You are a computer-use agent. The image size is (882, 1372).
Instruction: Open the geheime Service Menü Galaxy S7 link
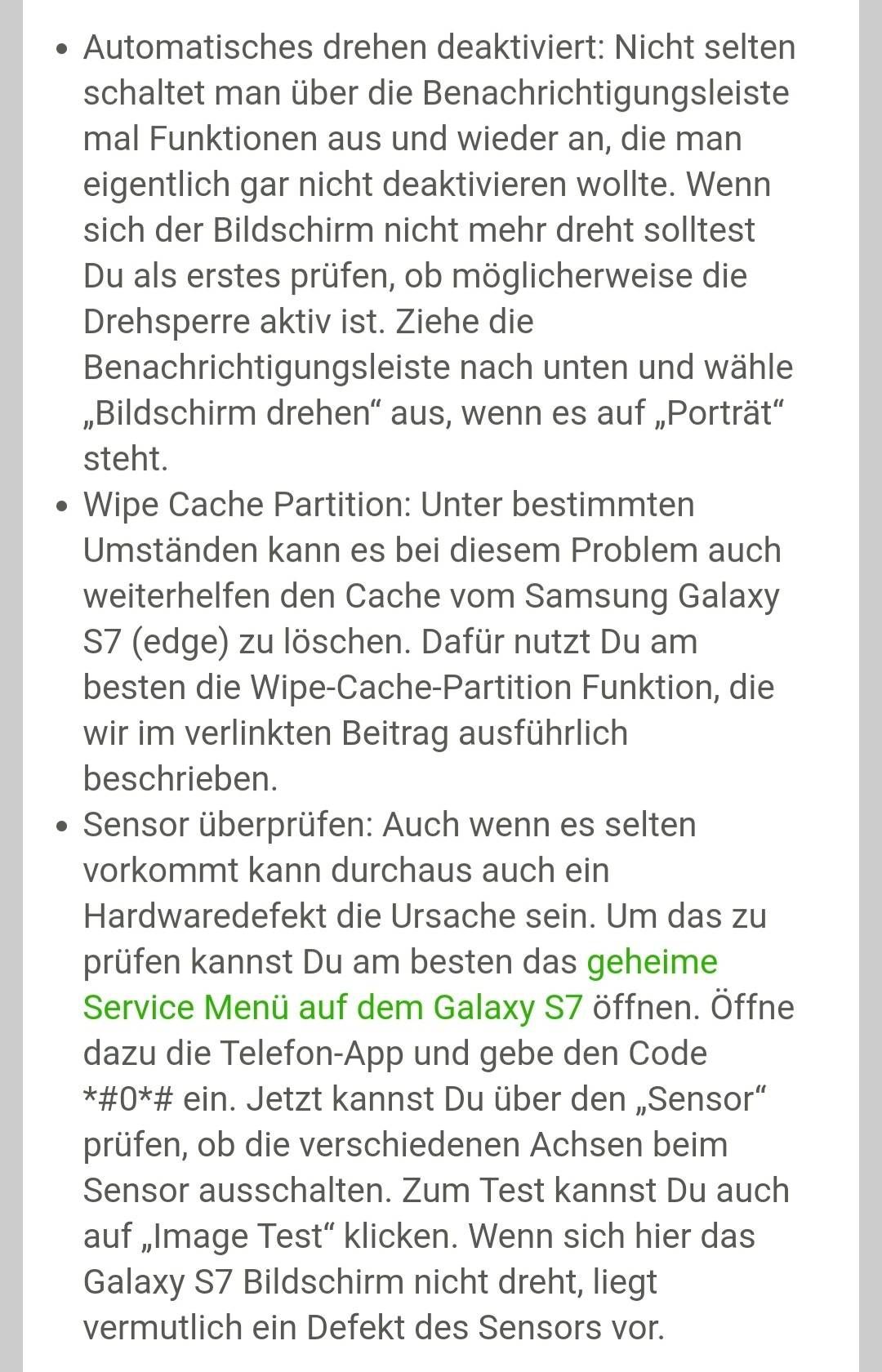[x=332, y=1007]
